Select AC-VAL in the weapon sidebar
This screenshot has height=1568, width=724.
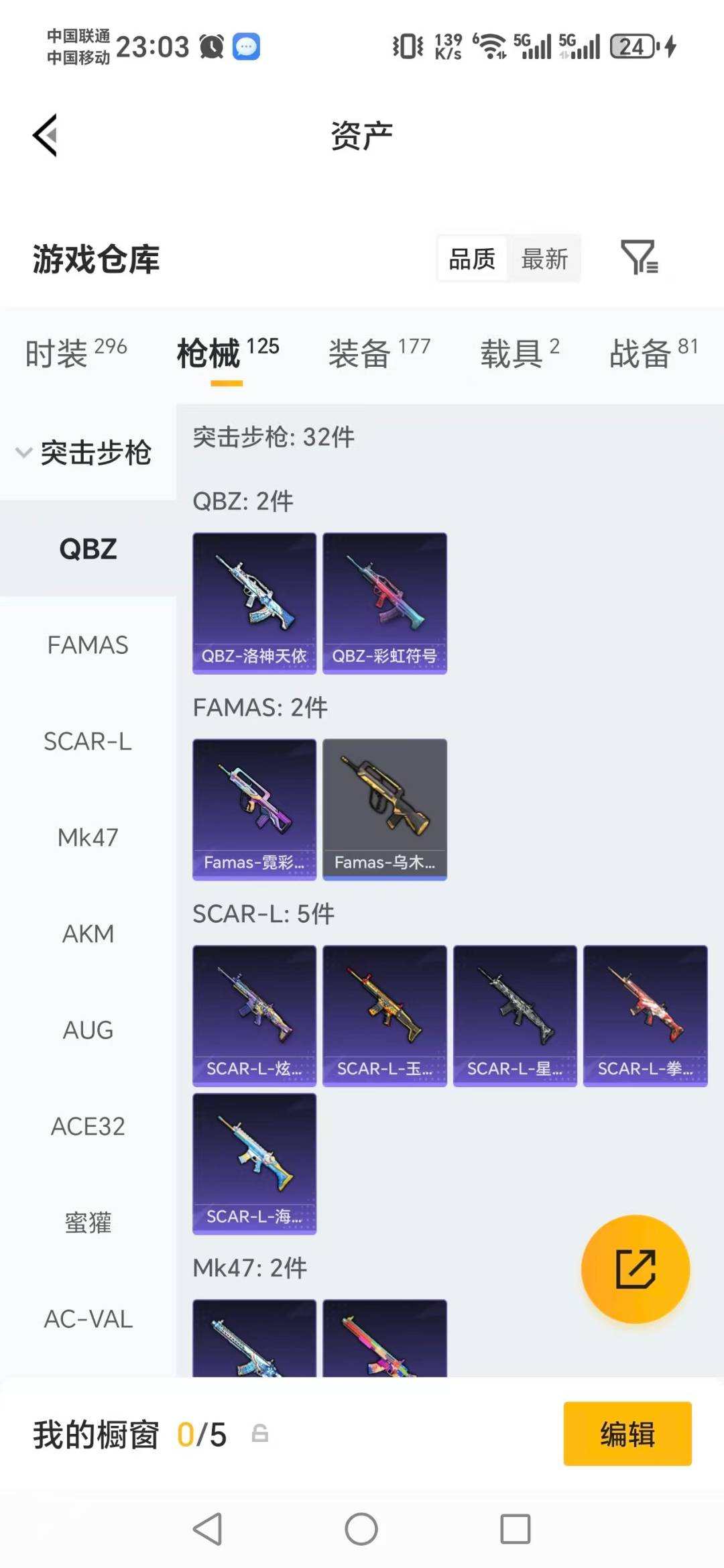coord(88,1319)
